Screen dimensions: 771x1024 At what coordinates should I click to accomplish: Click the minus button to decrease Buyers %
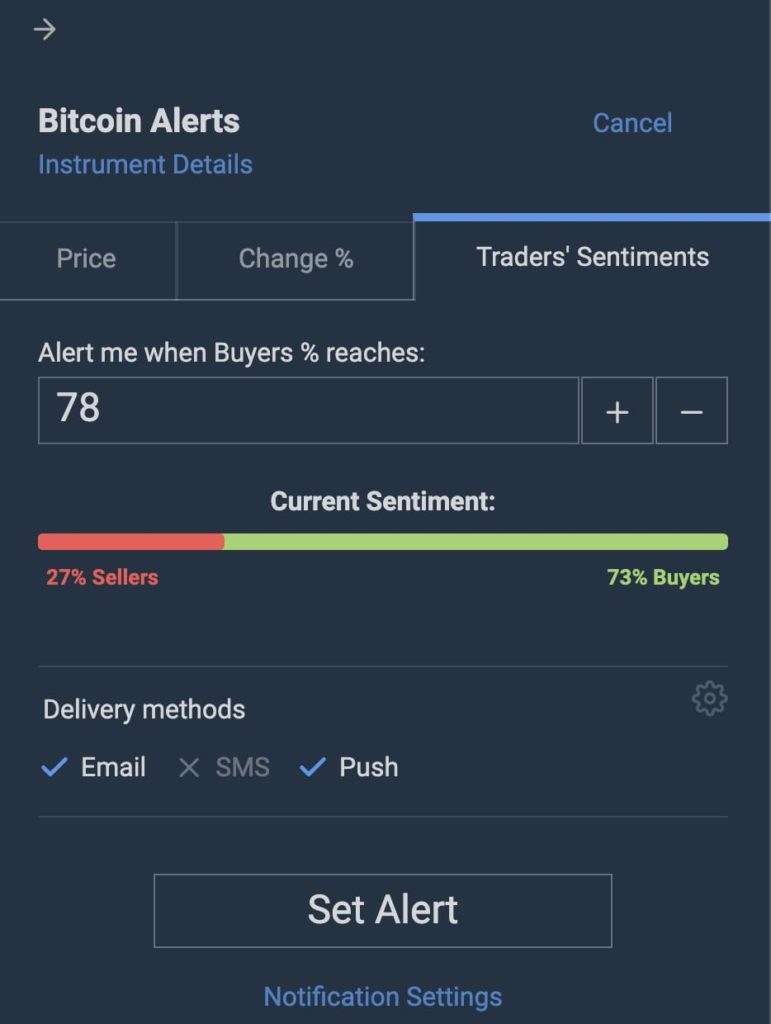[692, 410]
